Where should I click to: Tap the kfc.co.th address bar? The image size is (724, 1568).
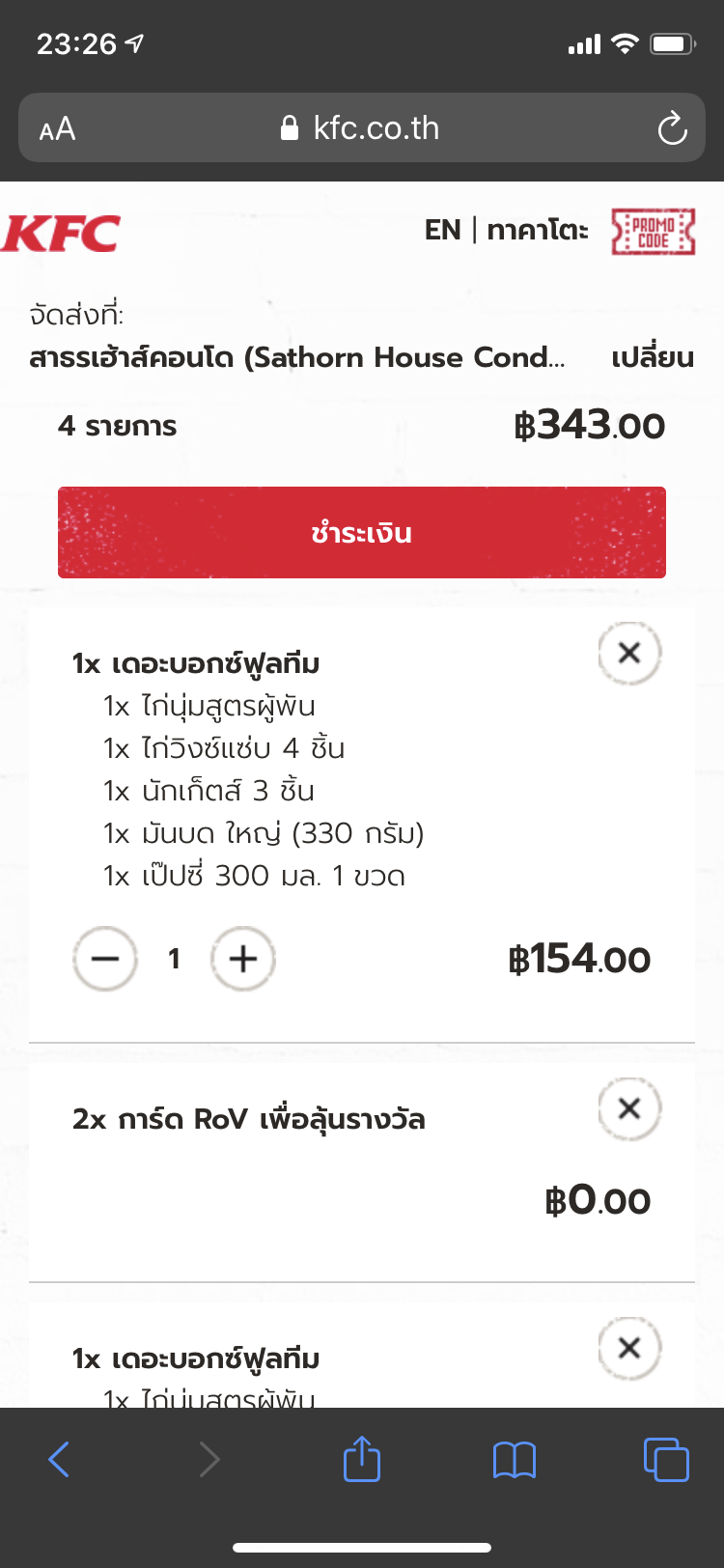click(x=362, y=128)
